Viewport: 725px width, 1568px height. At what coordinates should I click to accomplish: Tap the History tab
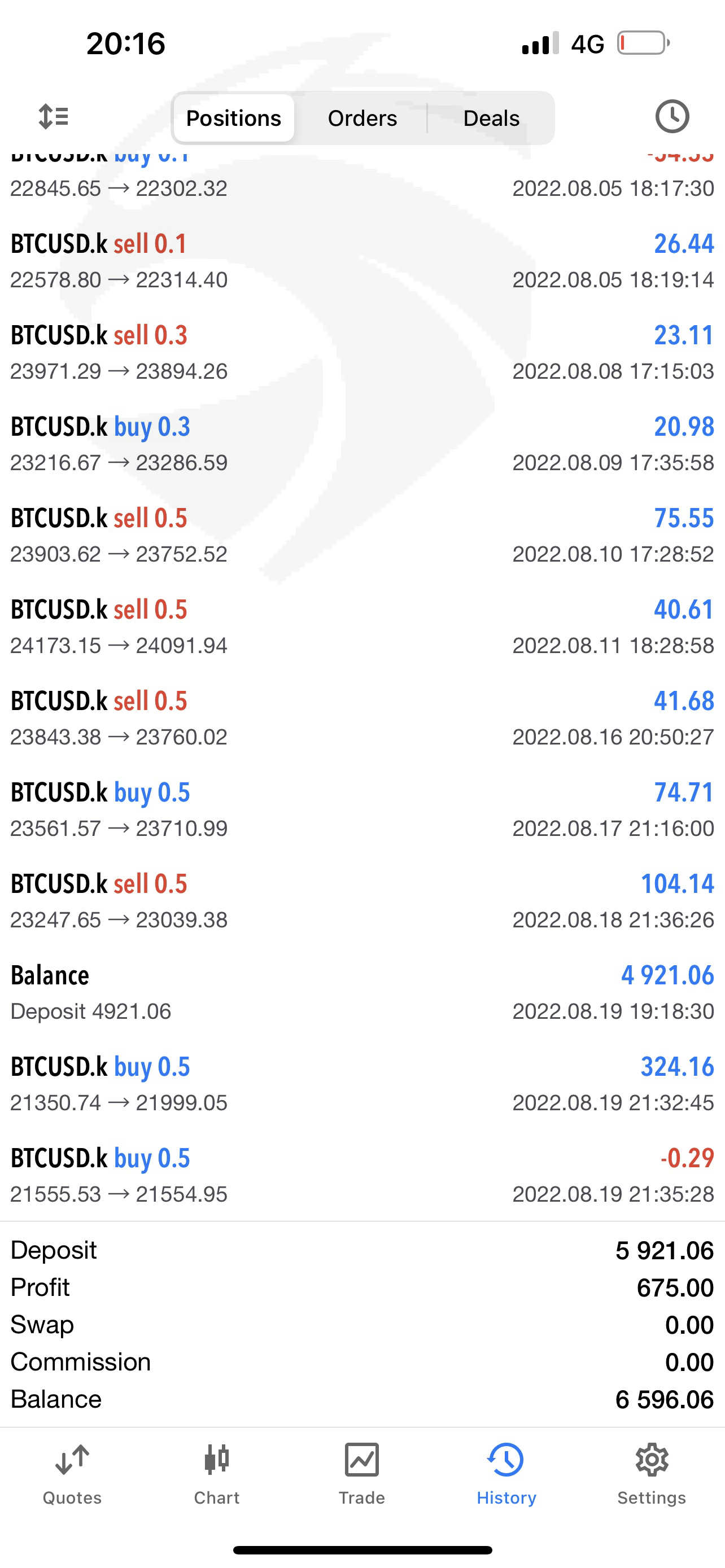(506, 1473)
